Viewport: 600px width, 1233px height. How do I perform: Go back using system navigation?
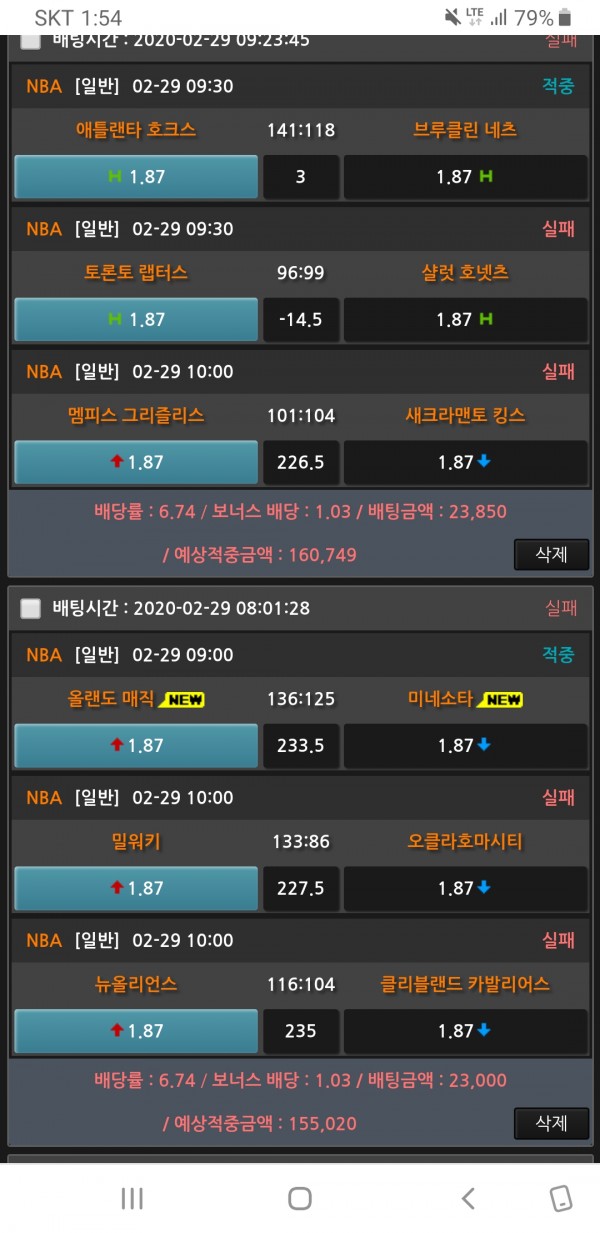467,1198
